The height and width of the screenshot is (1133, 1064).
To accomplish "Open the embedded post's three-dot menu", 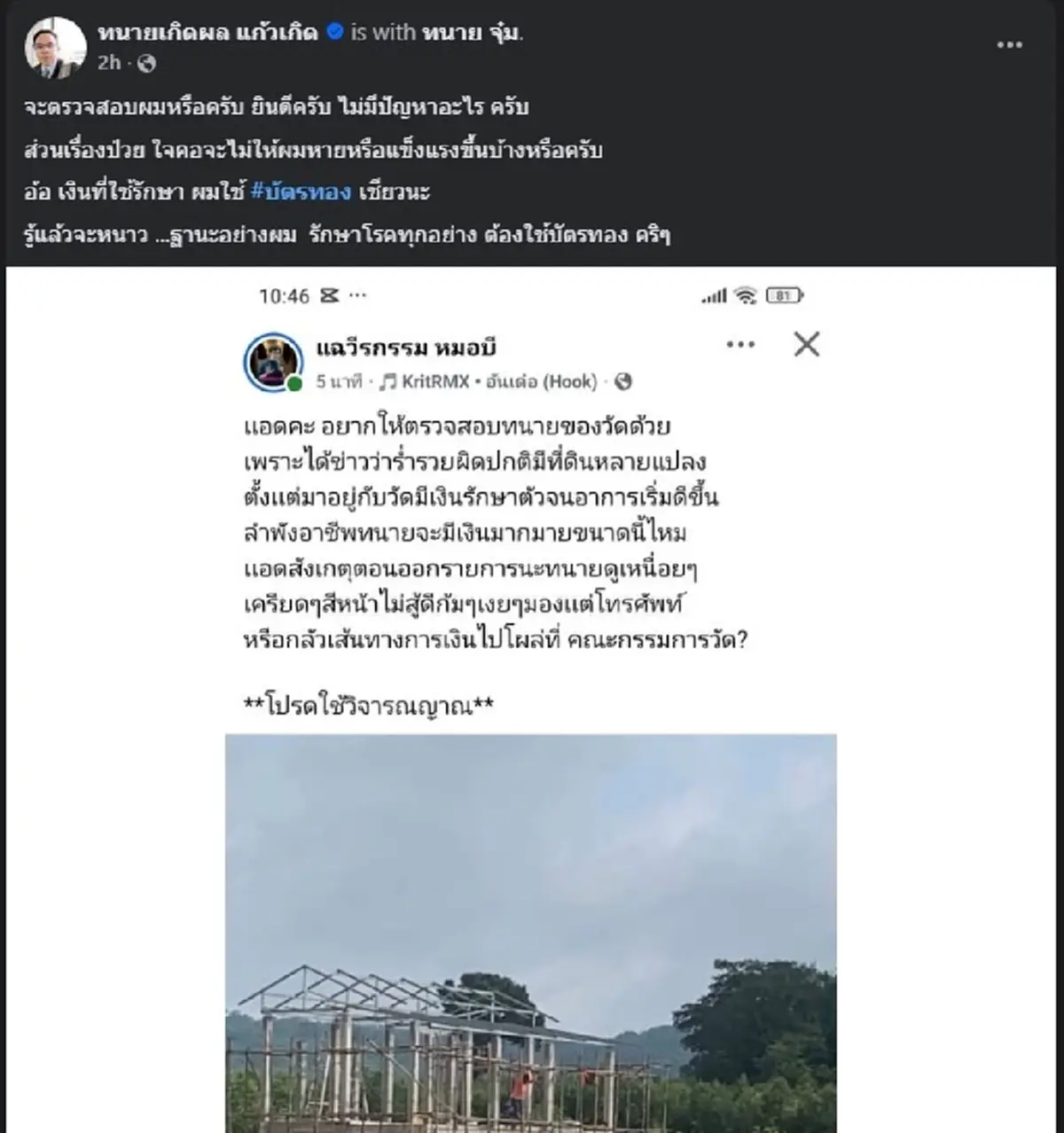I will click(741, 345).
